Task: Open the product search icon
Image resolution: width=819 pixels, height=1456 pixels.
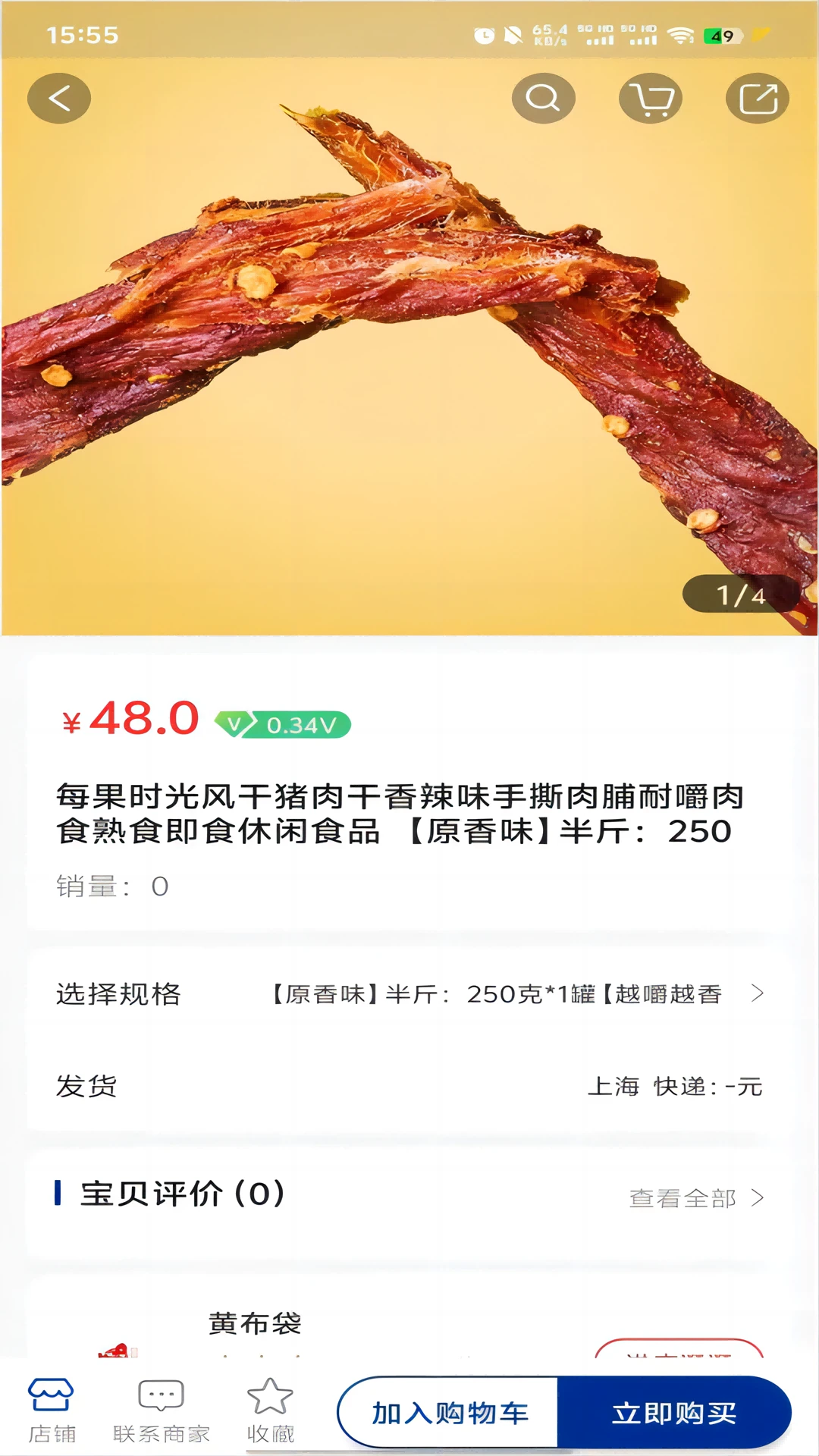Action: pyautogui.click(x=543, y=97)
